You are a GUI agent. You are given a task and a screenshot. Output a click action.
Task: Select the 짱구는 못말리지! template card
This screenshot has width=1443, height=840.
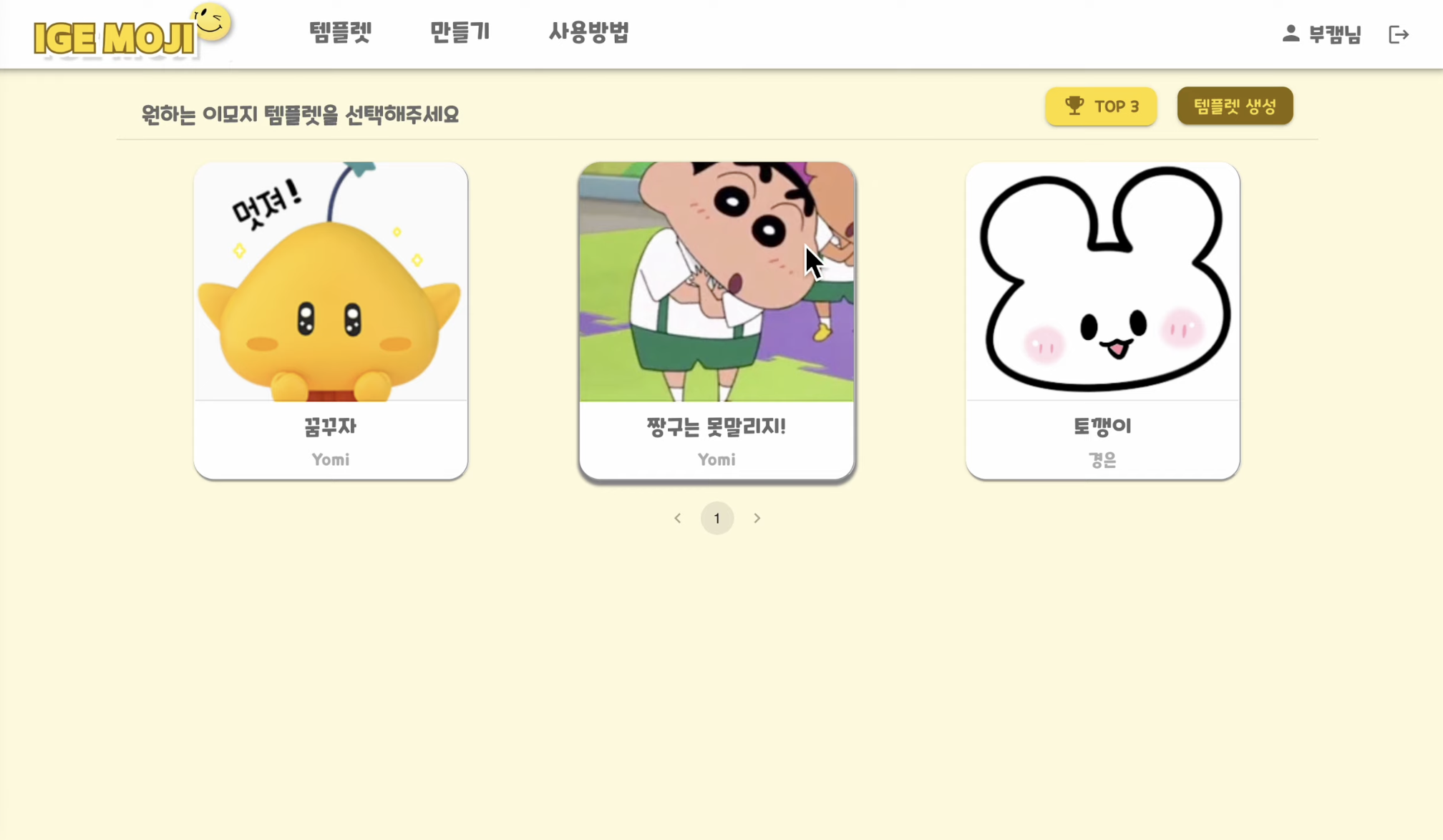716,321
